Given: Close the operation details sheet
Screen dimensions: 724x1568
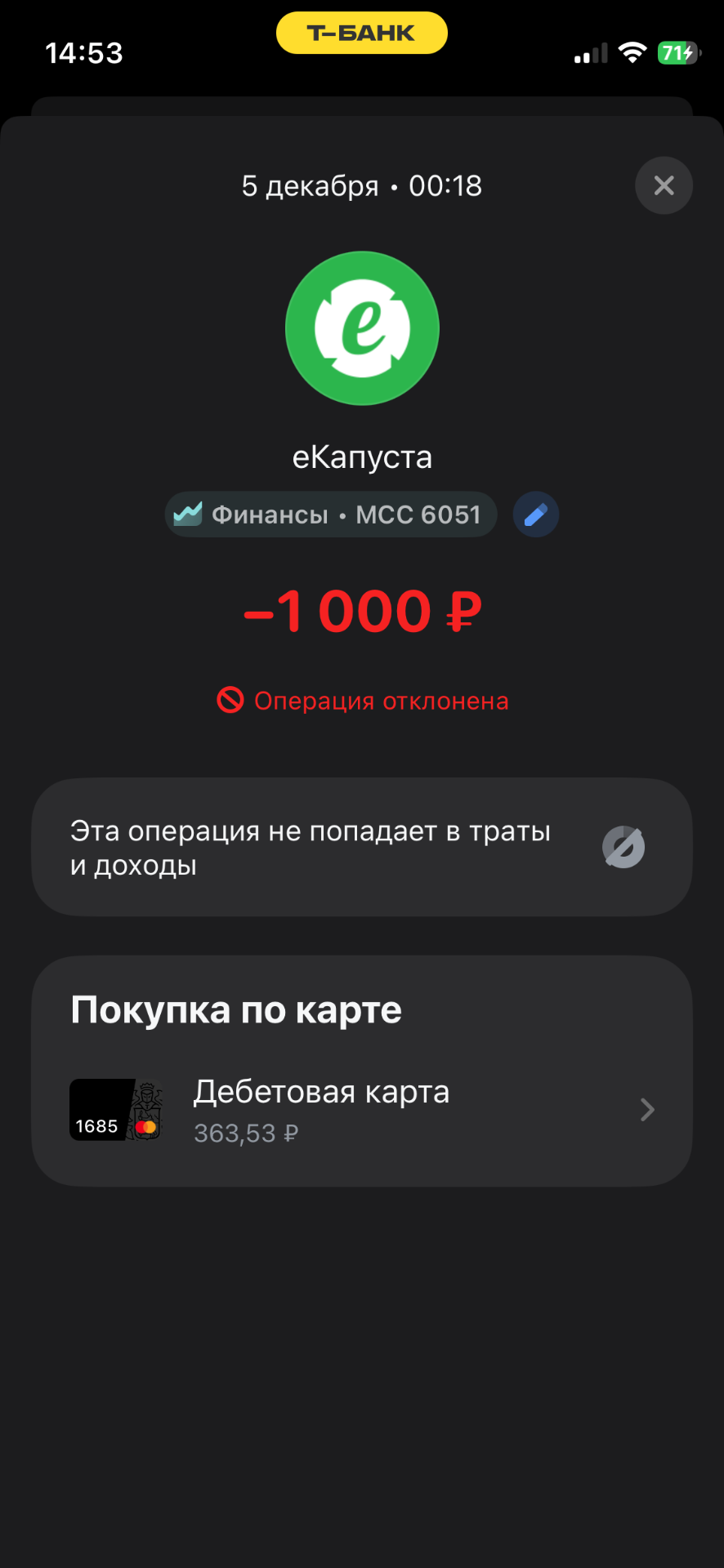Looking at the screenshot, I should point(664,185).
